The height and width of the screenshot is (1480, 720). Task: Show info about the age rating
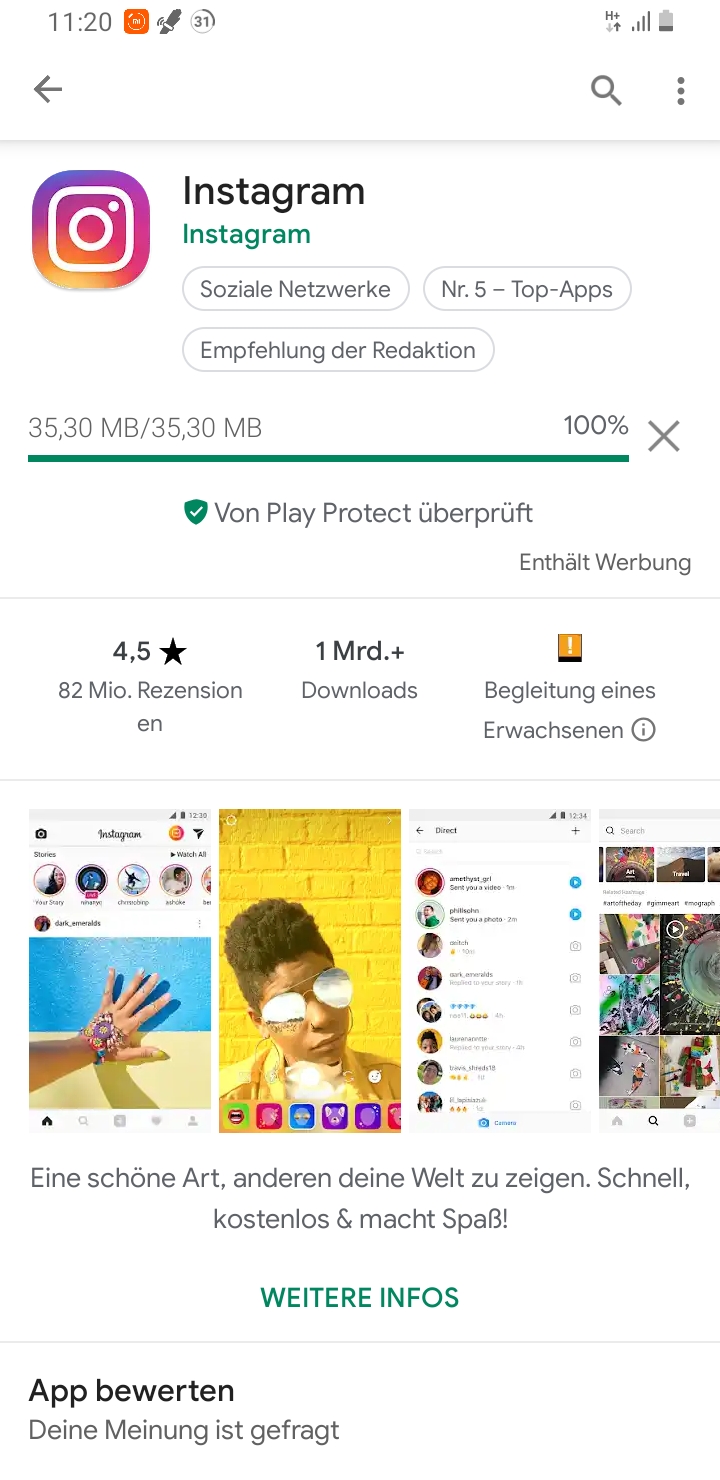(x=644, y=730)
